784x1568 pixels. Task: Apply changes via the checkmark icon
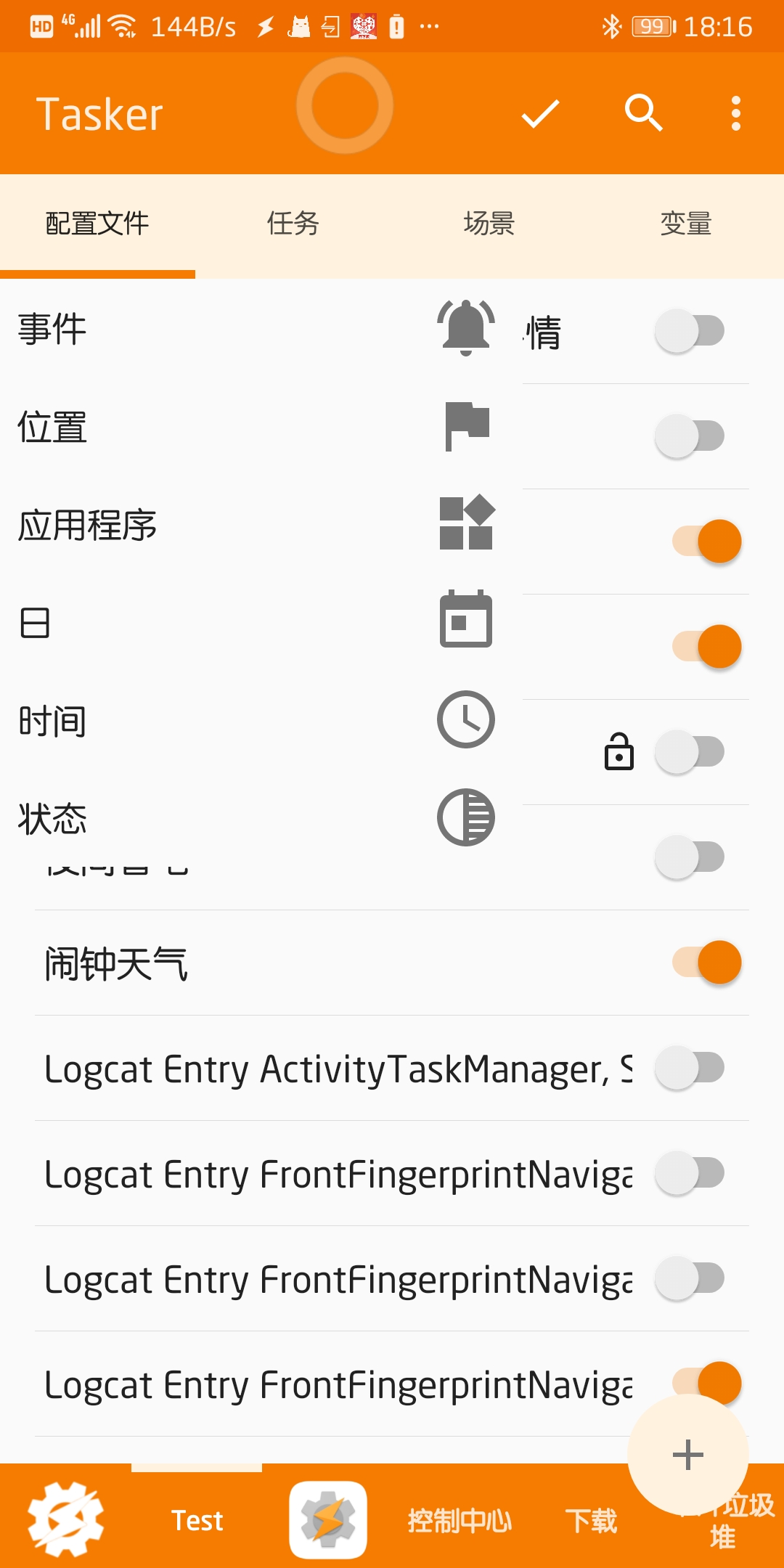point(538,113)
